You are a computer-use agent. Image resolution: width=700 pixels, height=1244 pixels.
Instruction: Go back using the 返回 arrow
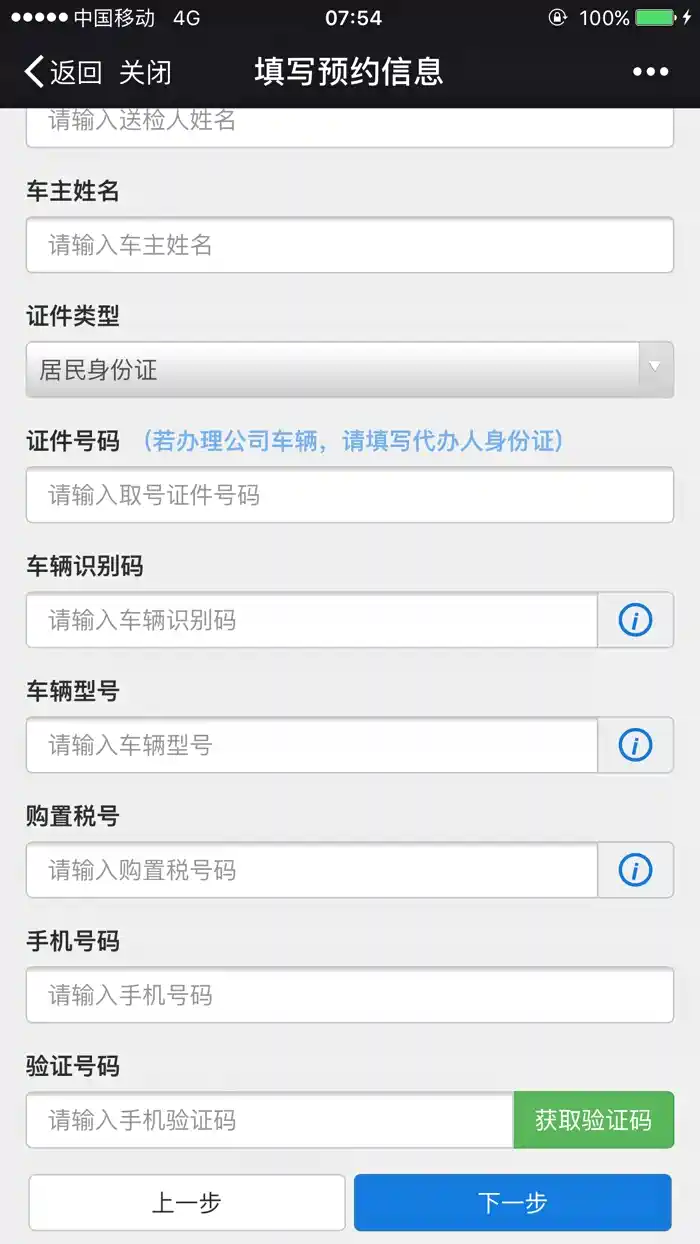coord(62,72)
